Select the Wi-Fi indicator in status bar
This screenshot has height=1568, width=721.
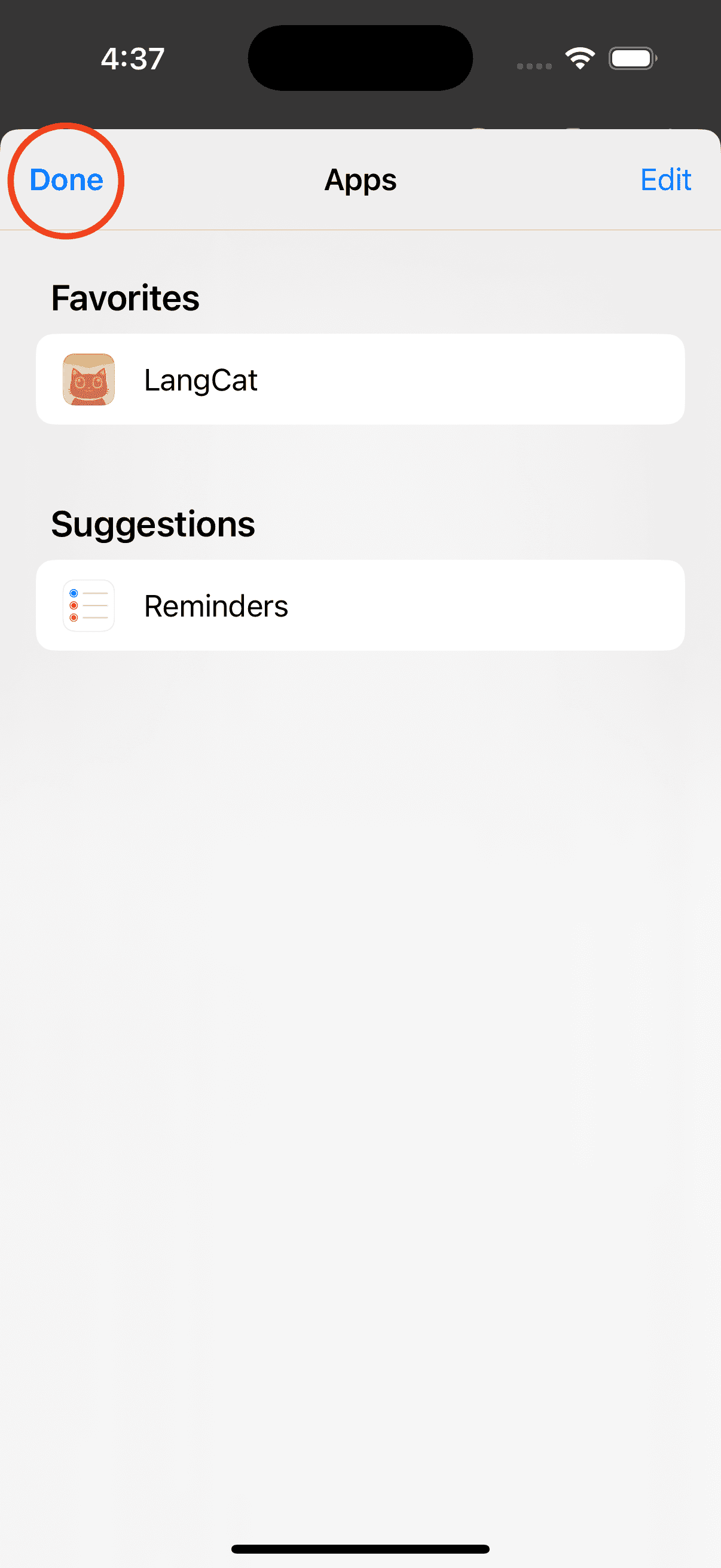579,57
